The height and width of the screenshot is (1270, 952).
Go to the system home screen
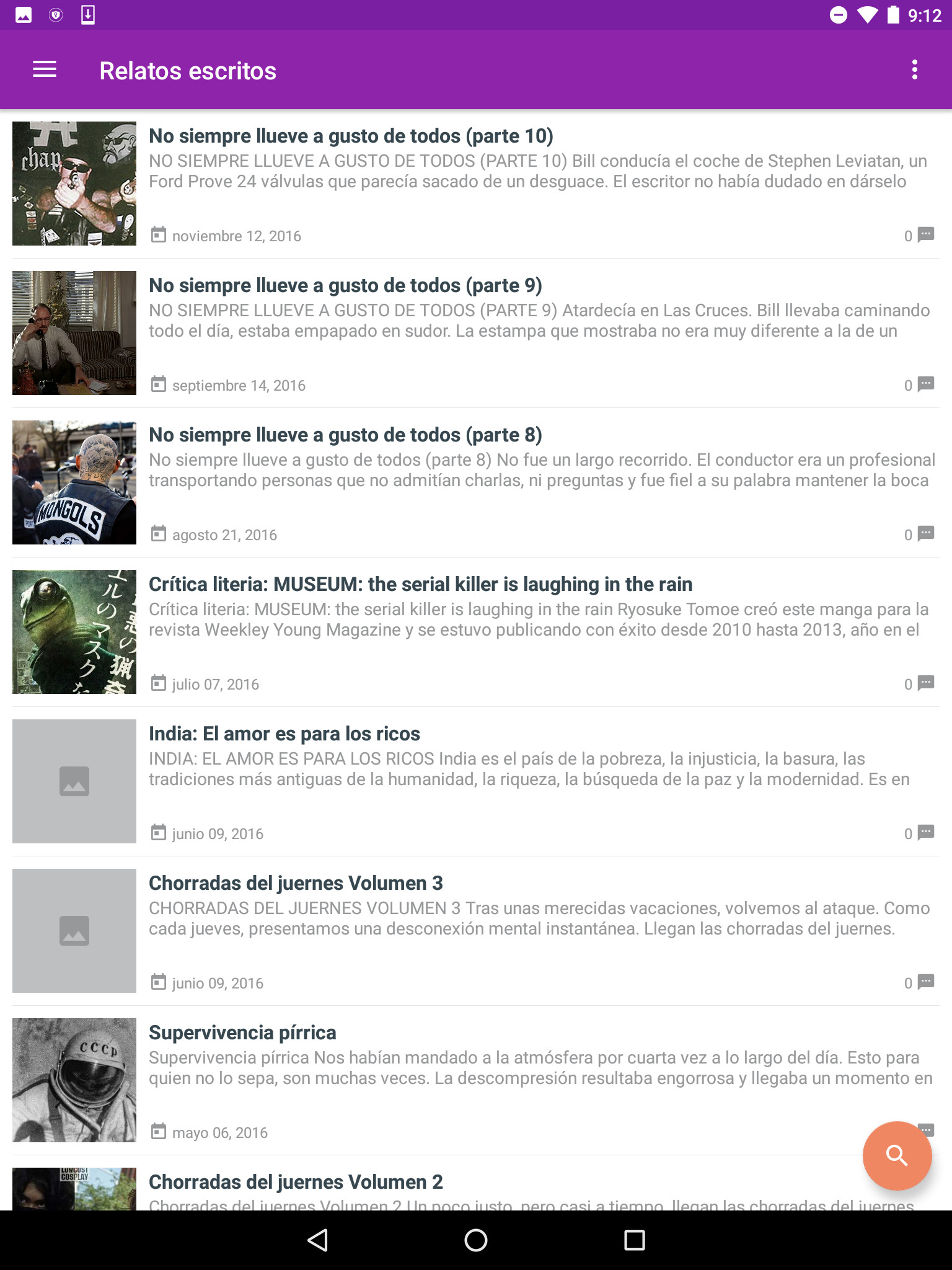tap(476, 1240)
